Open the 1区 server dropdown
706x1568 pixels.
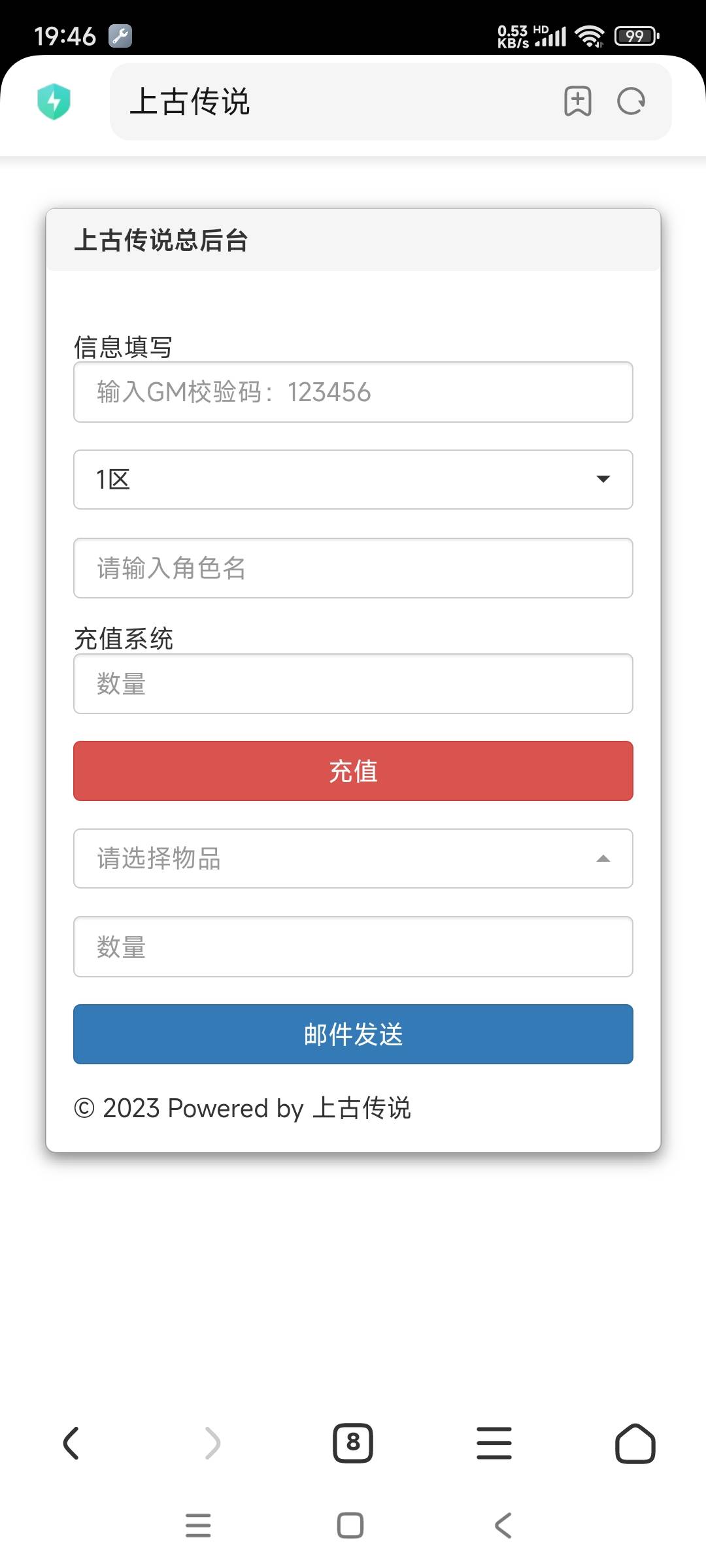click(353, 480)
